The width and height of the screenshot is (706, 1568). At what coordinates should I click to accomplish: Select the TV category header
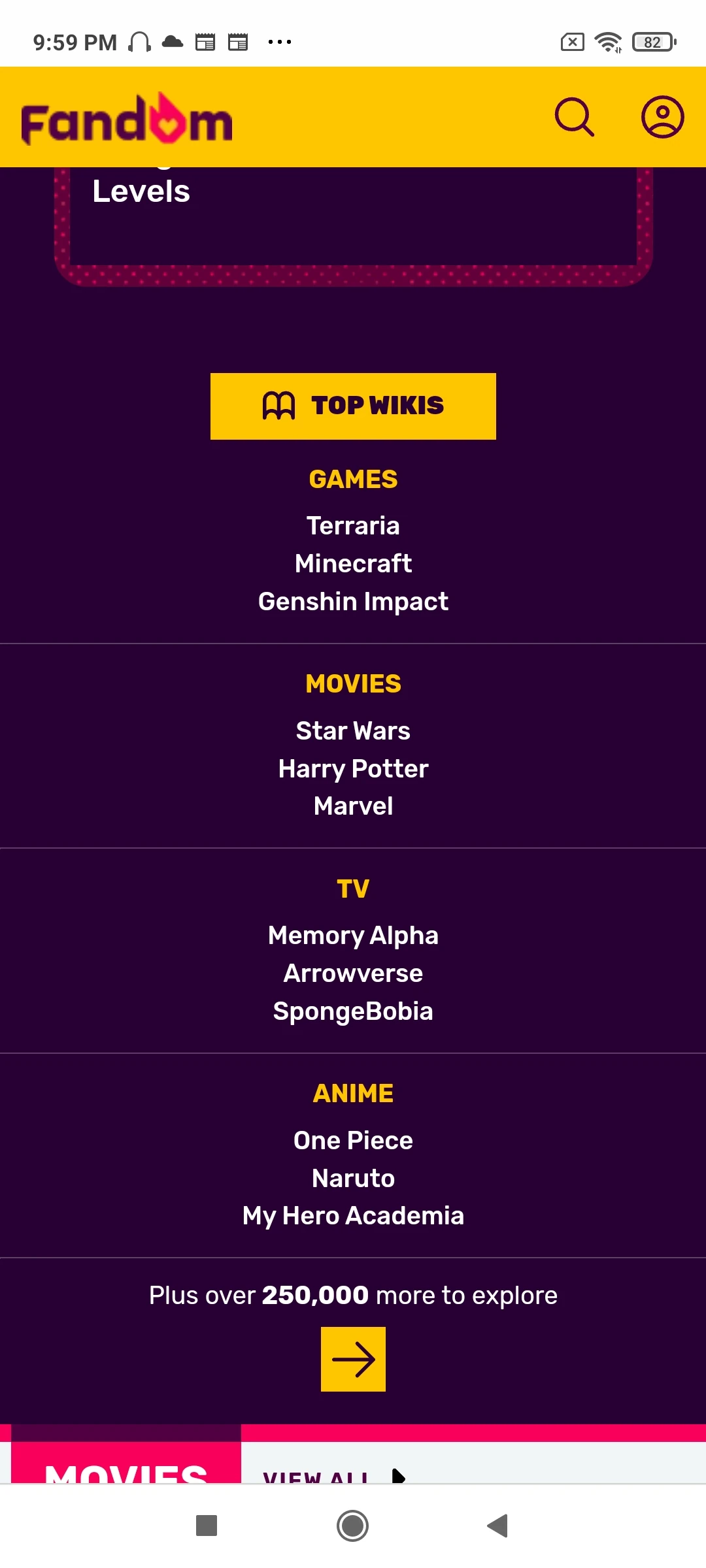point(352,887)
